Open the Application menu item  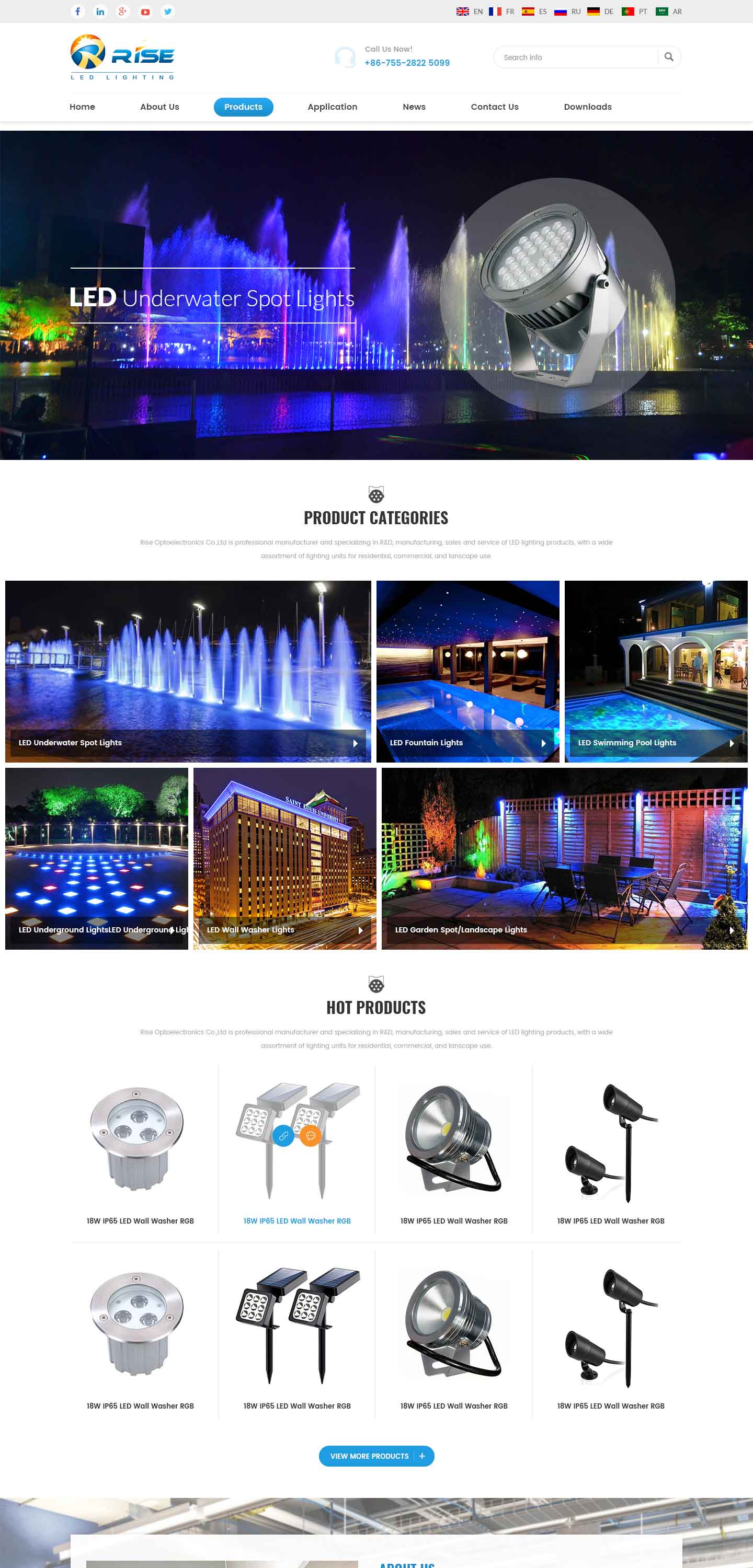pos(332,107)
